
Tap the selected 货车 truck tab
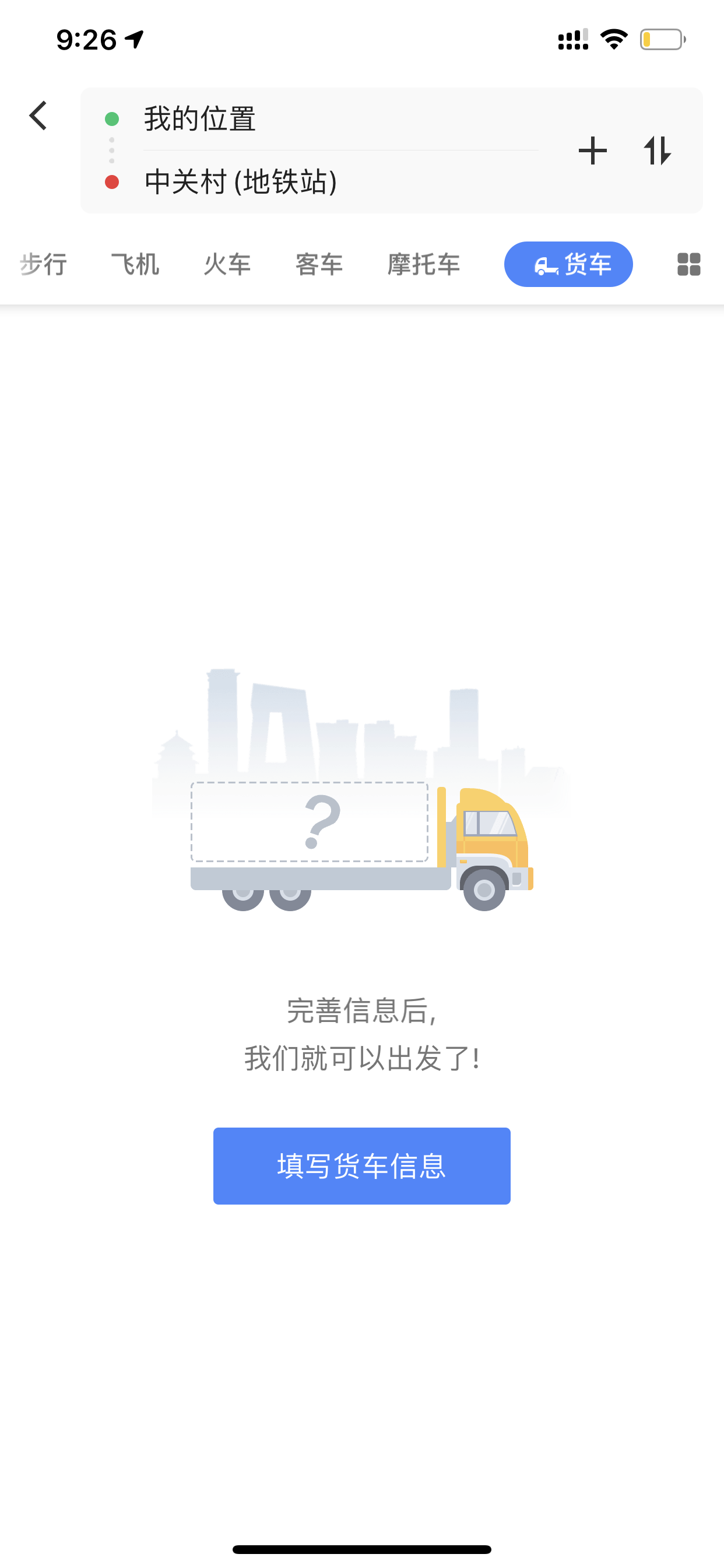pos(568,264)
